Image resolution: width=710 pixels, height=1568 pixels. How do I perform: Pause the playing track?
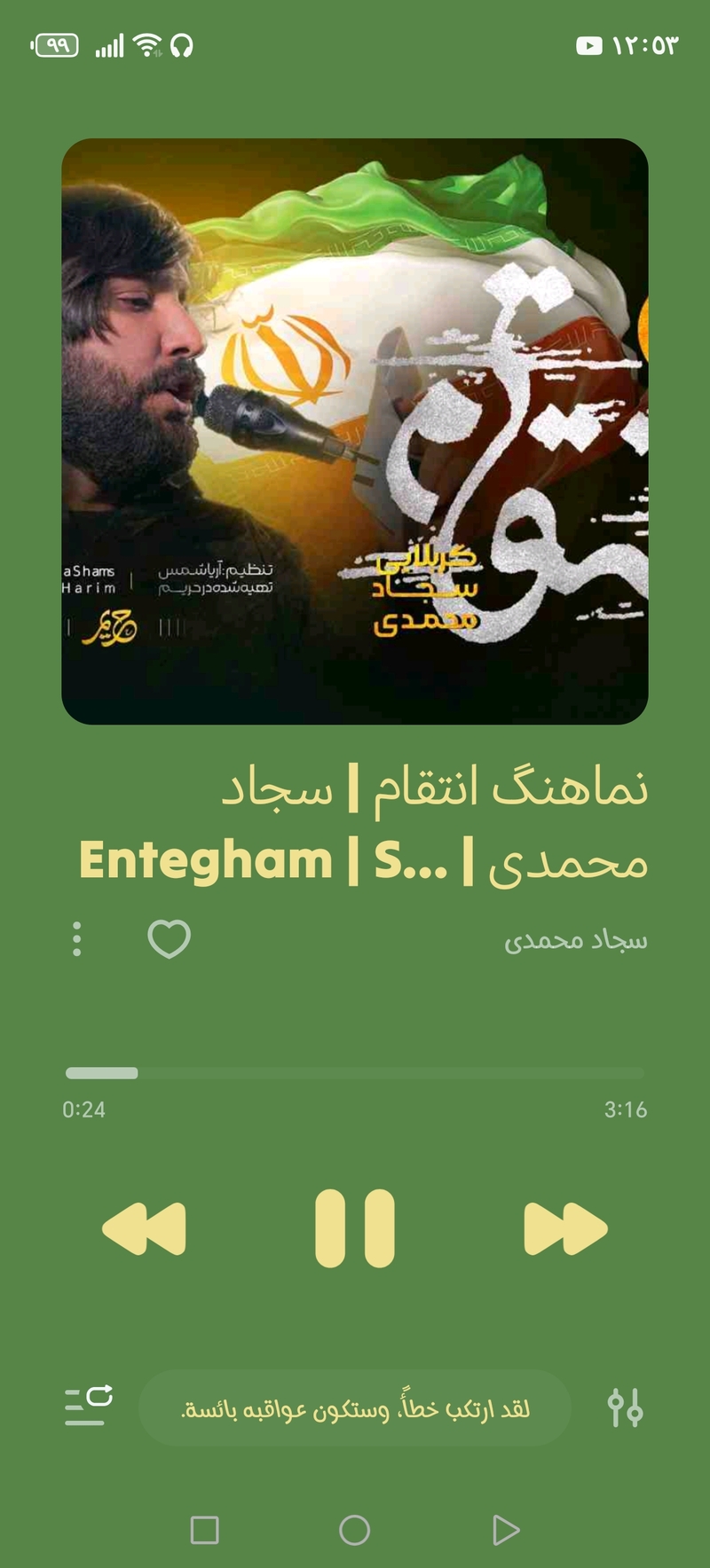pos(354,1228)
